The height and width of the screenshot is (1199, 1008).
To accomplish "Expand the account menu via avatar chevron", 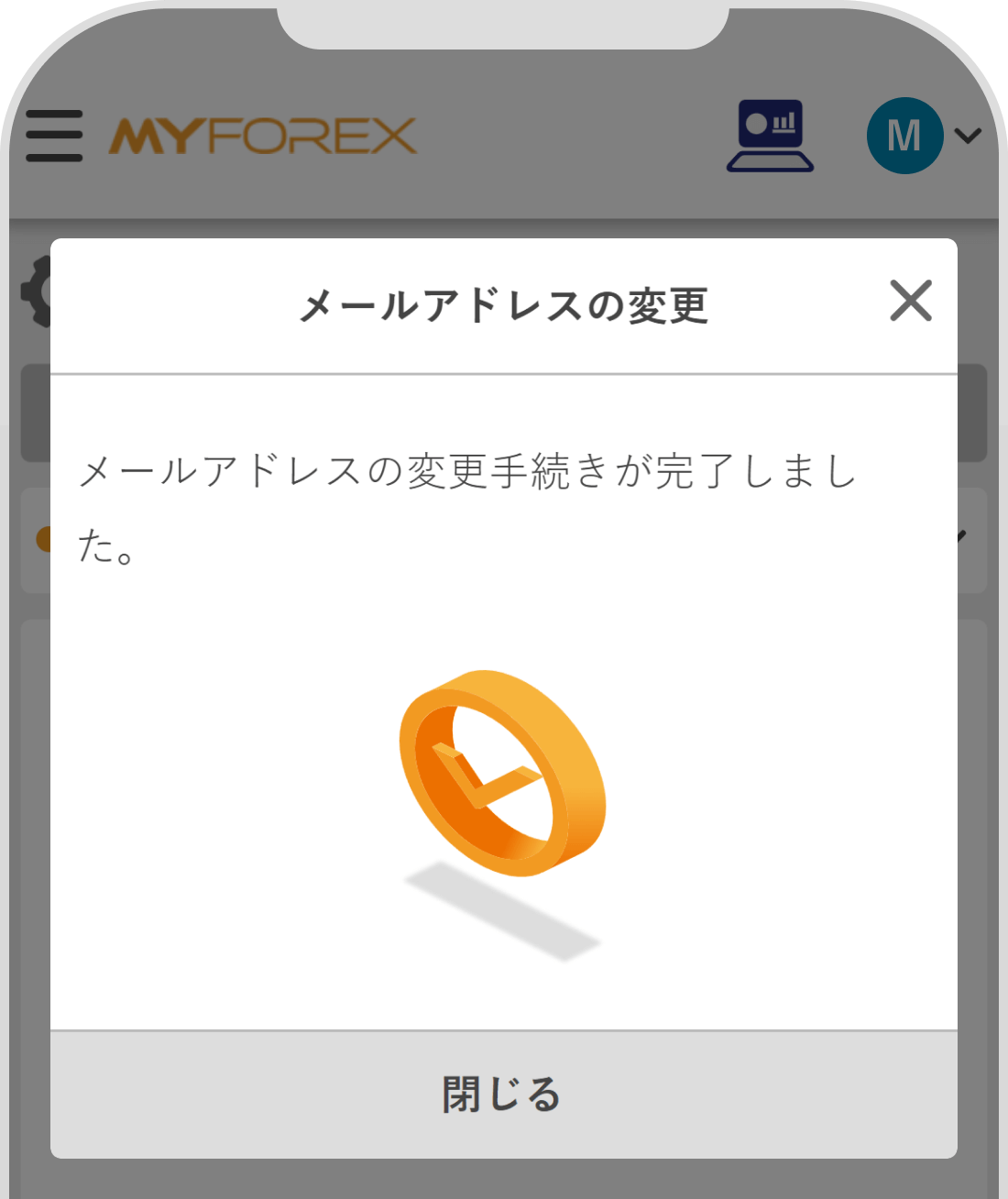I will click(x=967, y=137).
